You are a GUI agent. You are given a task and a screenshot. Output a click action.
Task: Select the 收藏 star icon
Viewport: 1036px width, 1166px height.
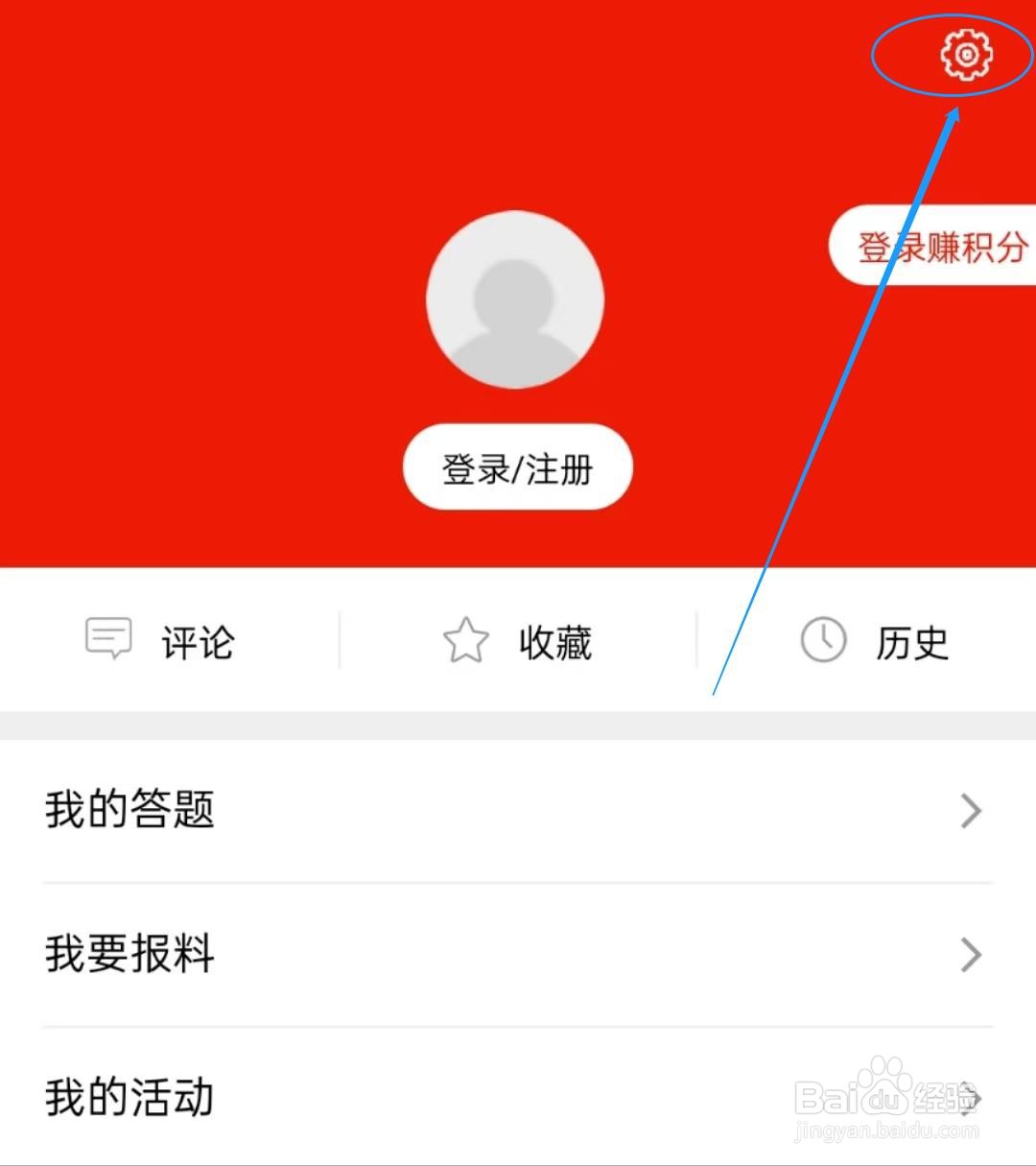pyautogui.click(x=466, y=639)
